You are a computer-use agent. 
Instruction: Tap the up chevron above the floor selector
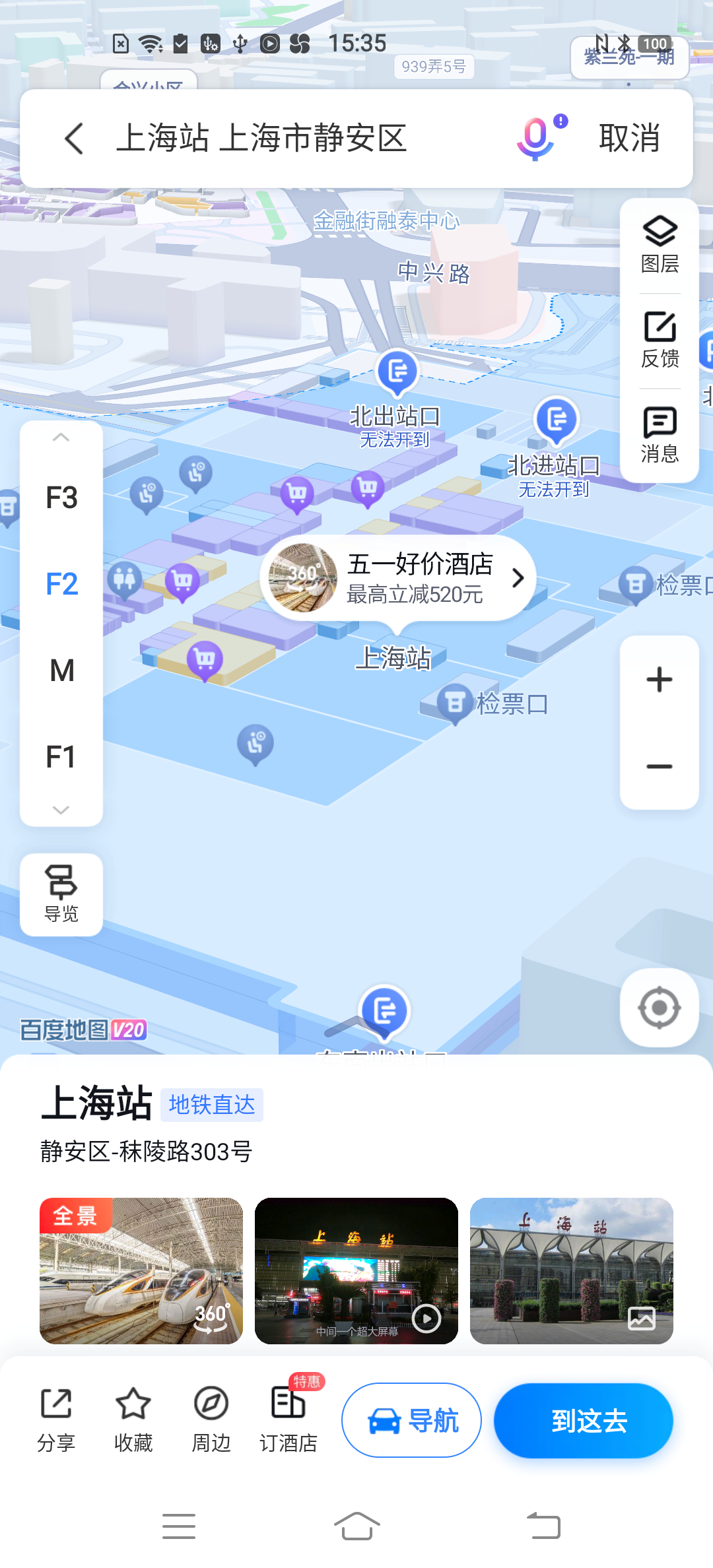click(x=61, y=437)
